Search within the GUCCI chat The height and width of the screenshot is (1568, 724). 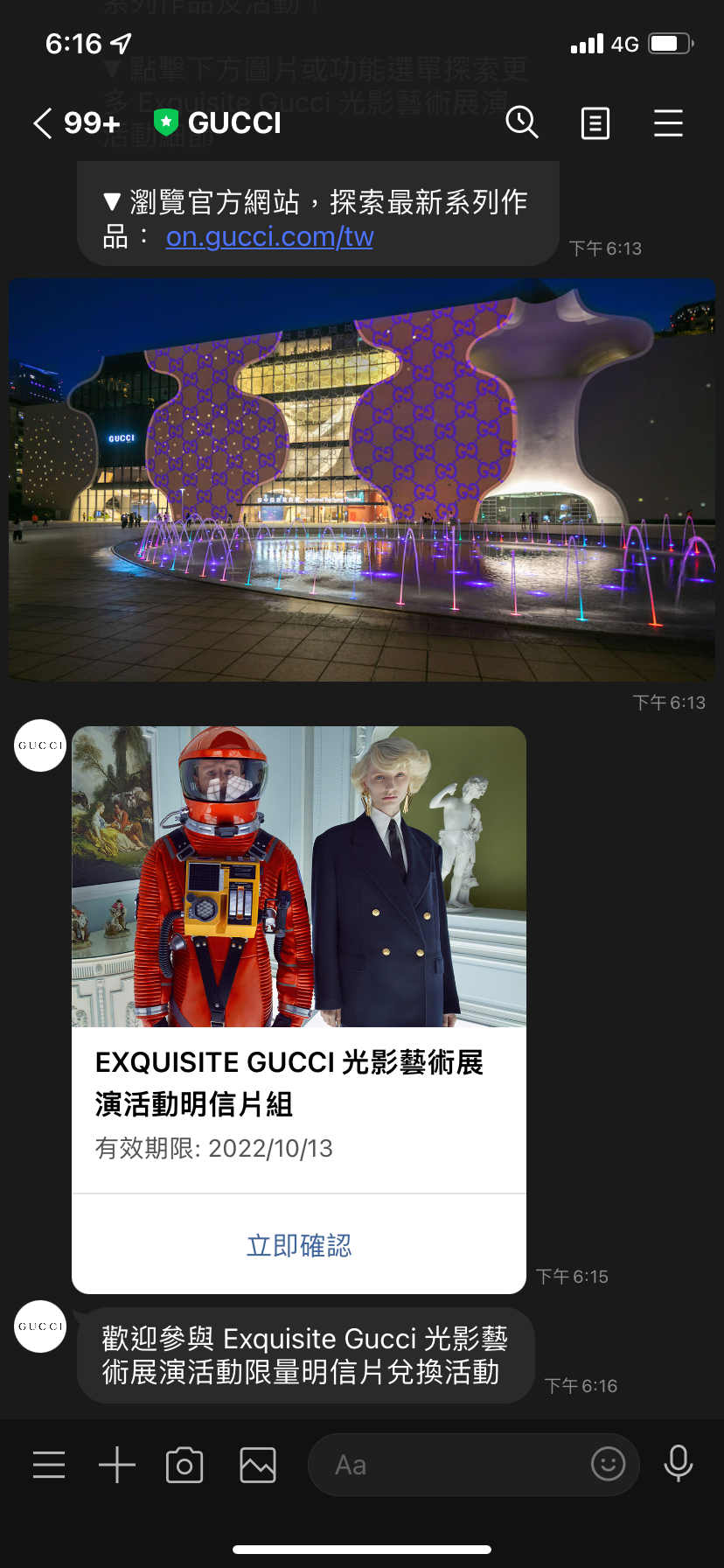click(x=522, y=122)
